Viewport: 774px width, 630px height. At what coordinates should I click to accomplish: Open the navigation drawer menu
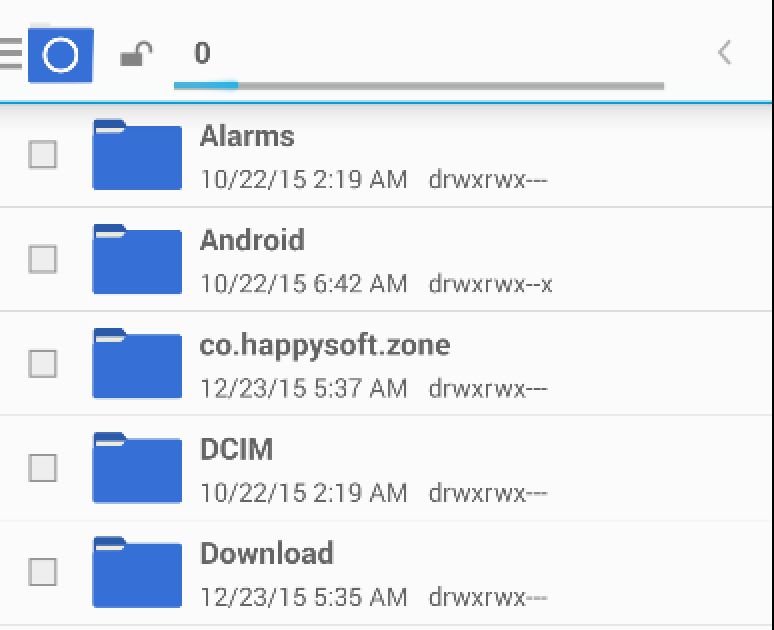[x=12, y=53]
